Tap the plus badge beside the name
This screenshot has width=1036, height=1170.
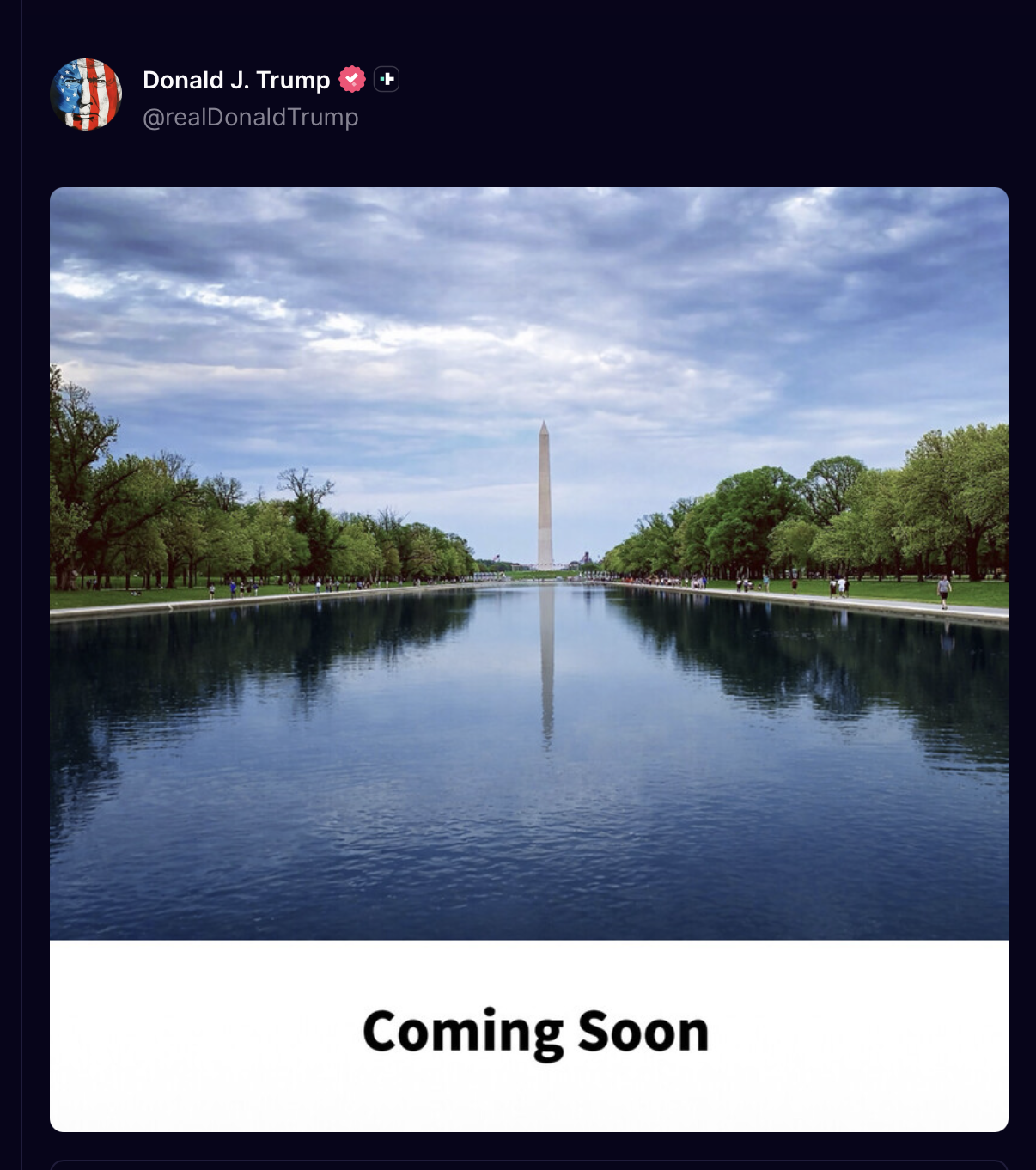[387, 80]
